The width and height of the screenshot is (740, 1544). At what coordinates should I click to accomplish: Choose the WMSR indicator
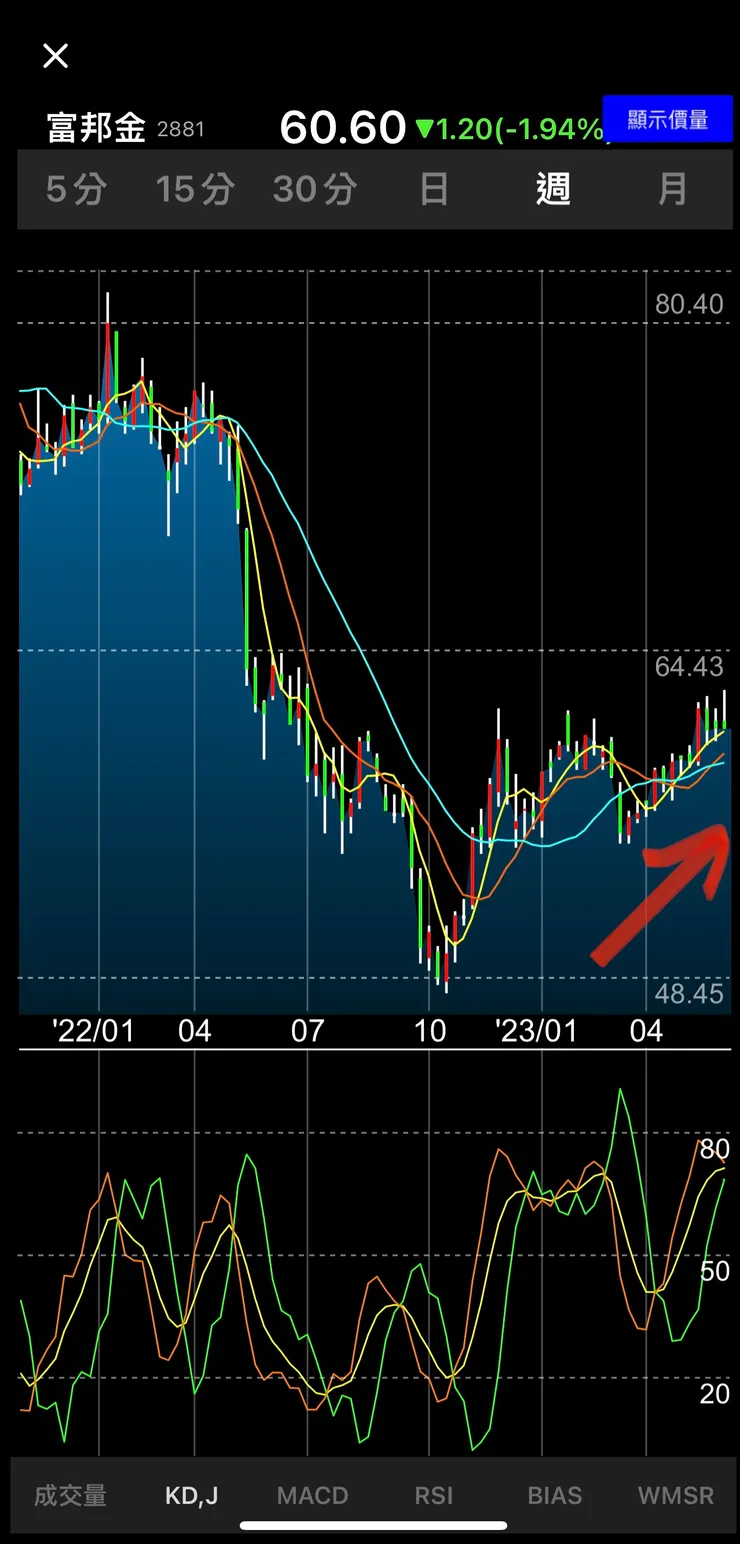click(x=676, y=1496)
